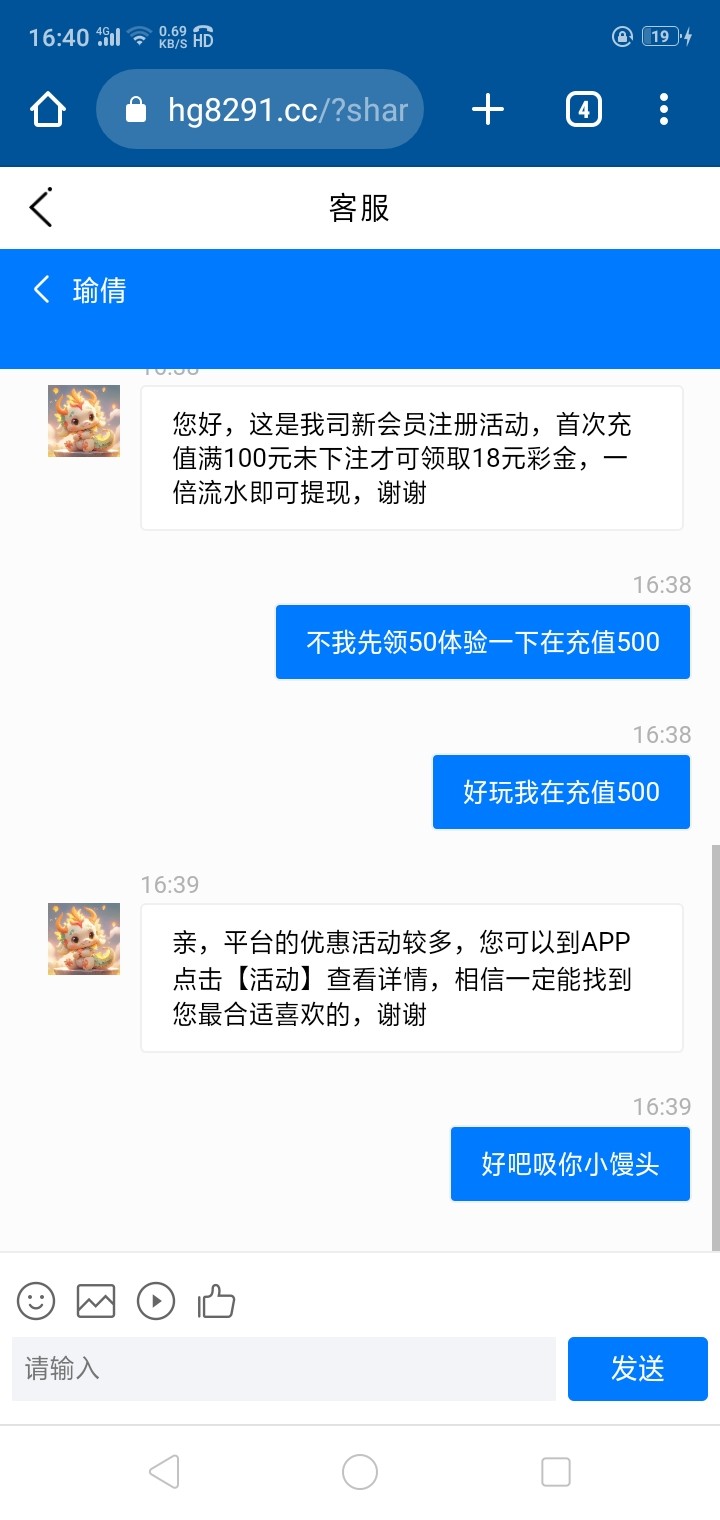
Task: Attach an image to the chat
Action: point(96,1301)
